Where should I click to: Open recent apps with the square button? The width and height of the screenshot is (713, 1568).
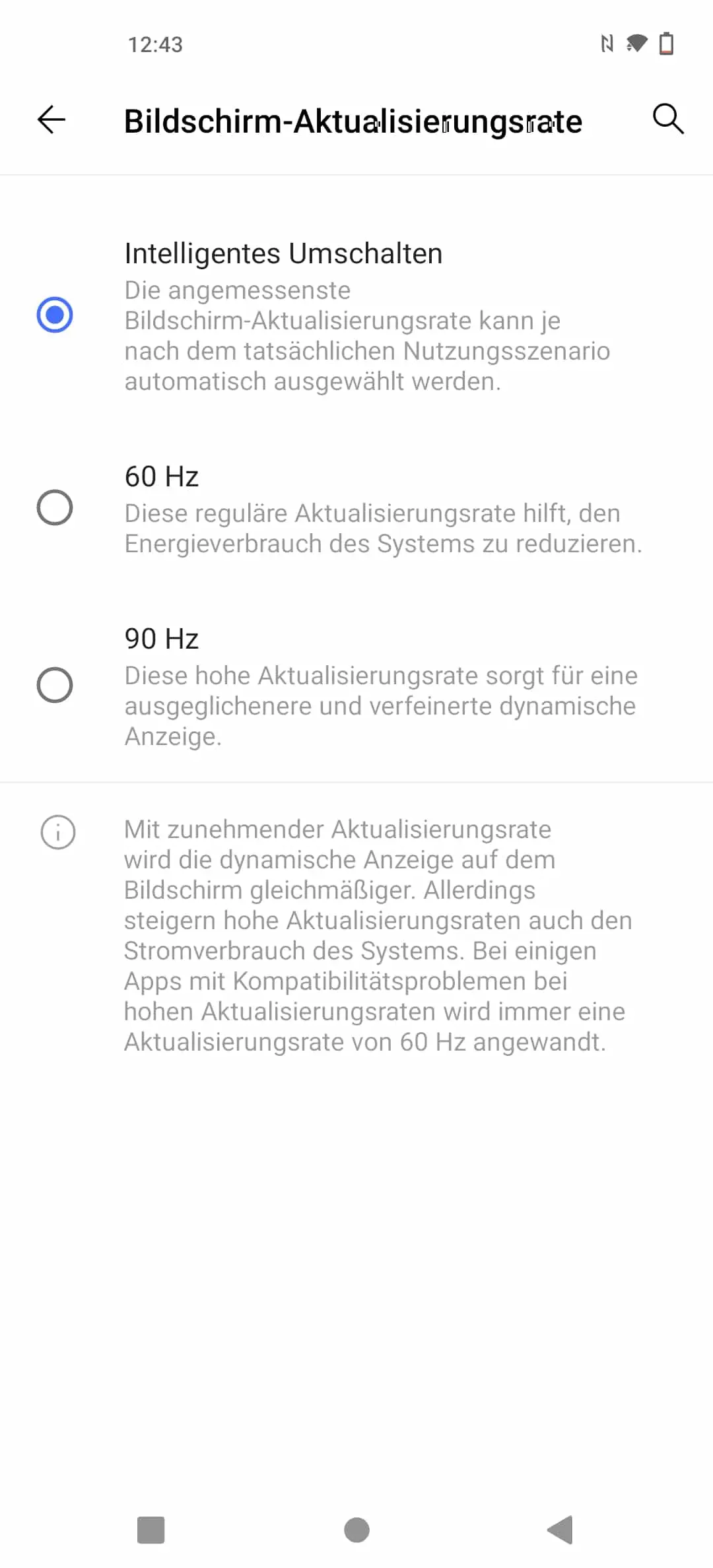151,1530
